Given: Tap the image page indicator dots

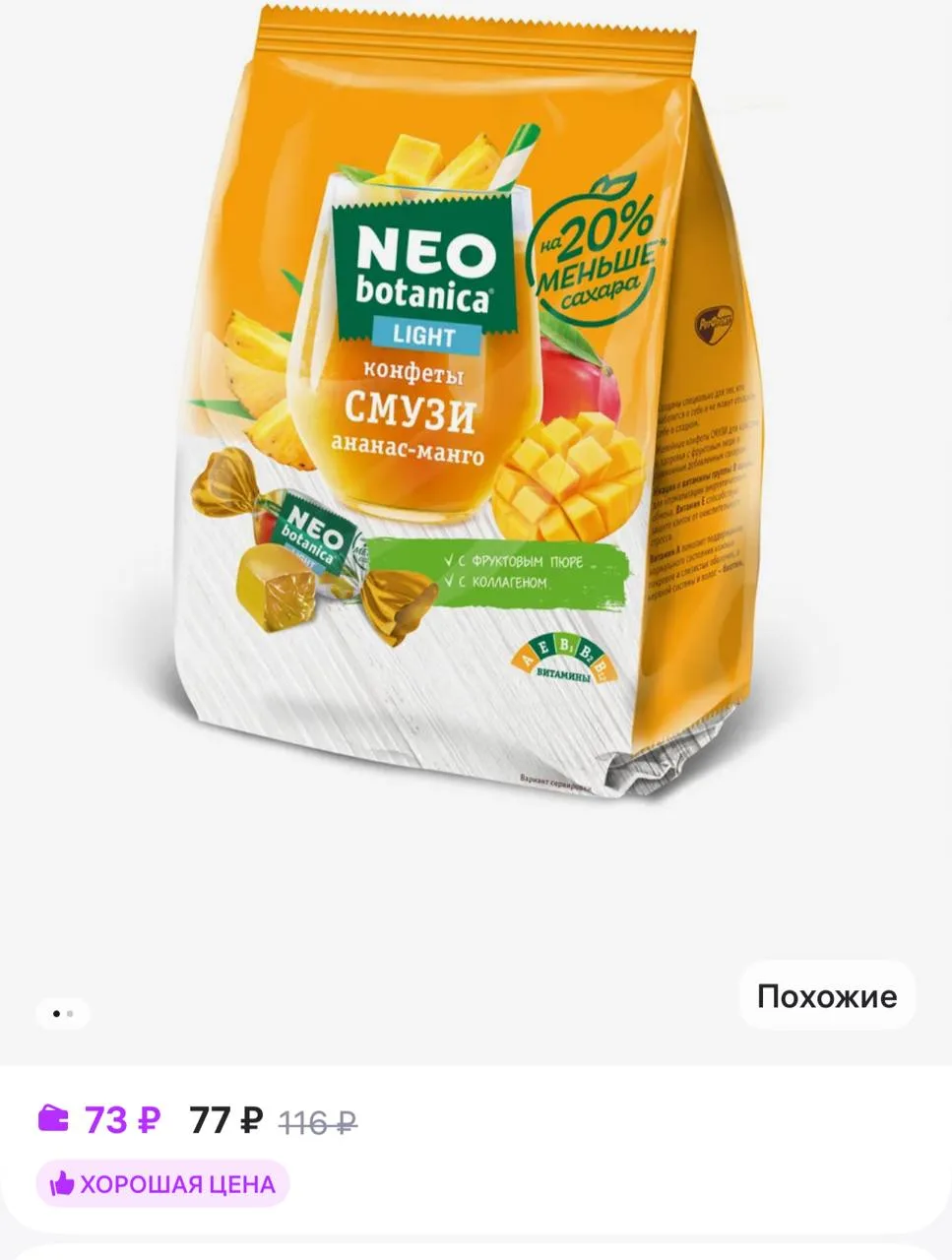Looking at the screenshot, I should point(63,1013).
